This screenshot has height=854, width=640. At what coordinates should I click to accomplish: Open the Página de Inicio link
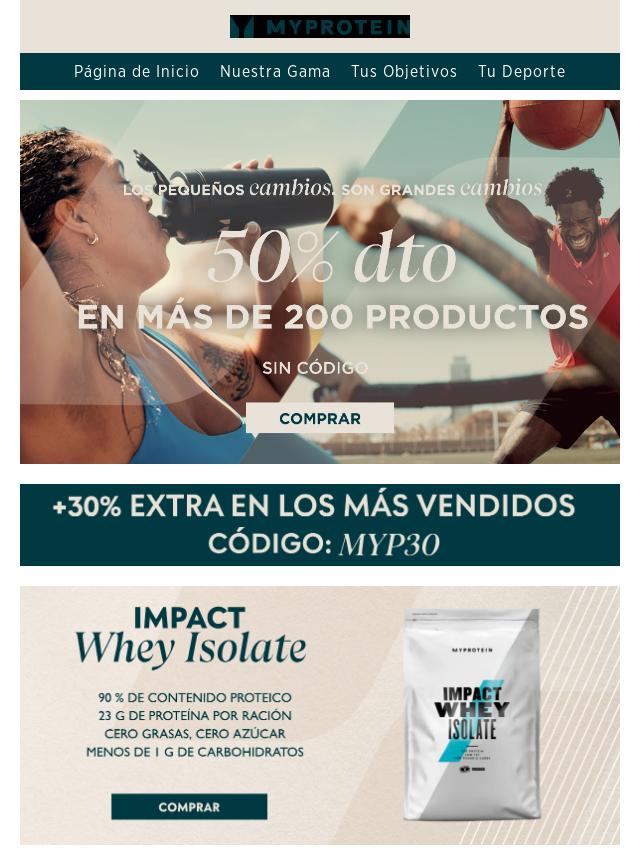point(136,72)
